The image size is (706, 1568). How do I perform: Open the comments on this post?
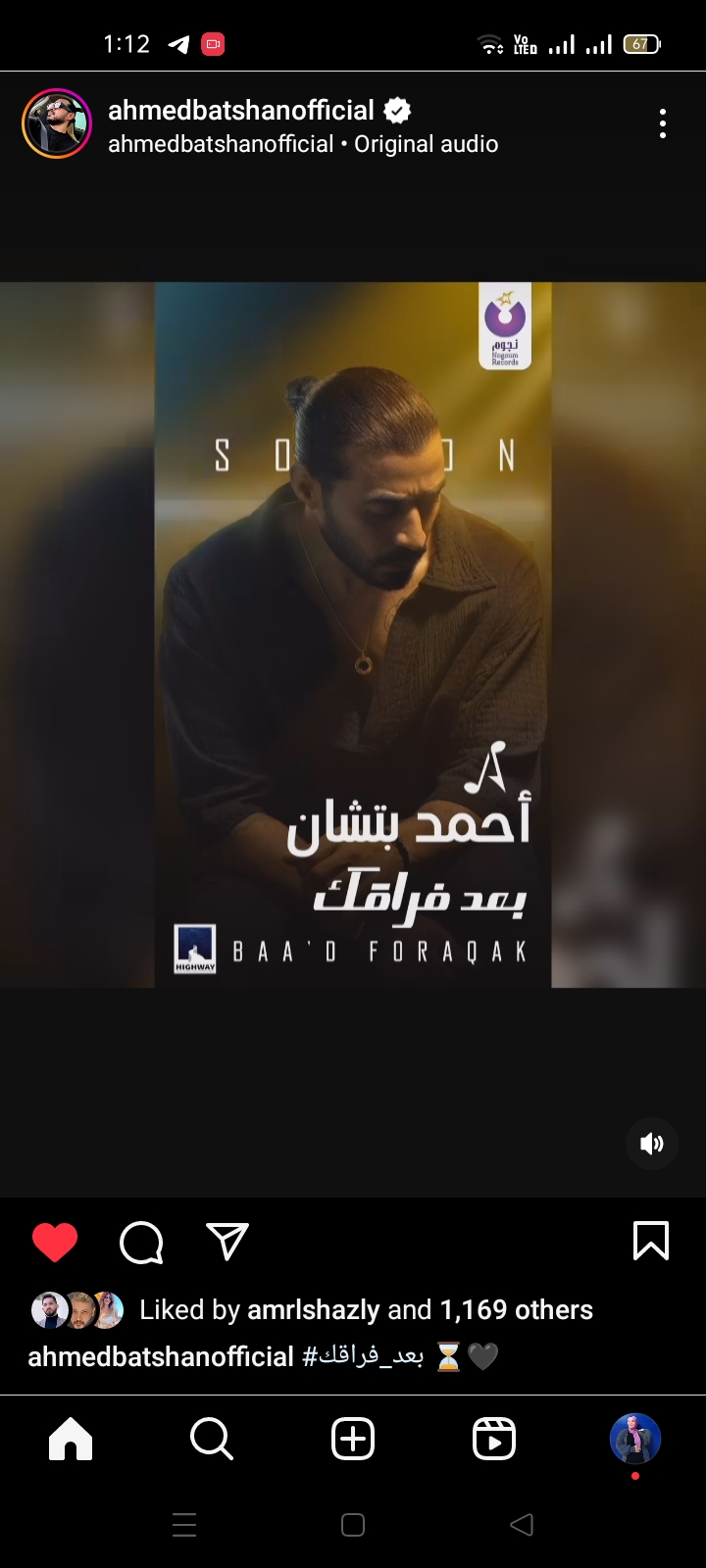click(x=141, y=1243)
